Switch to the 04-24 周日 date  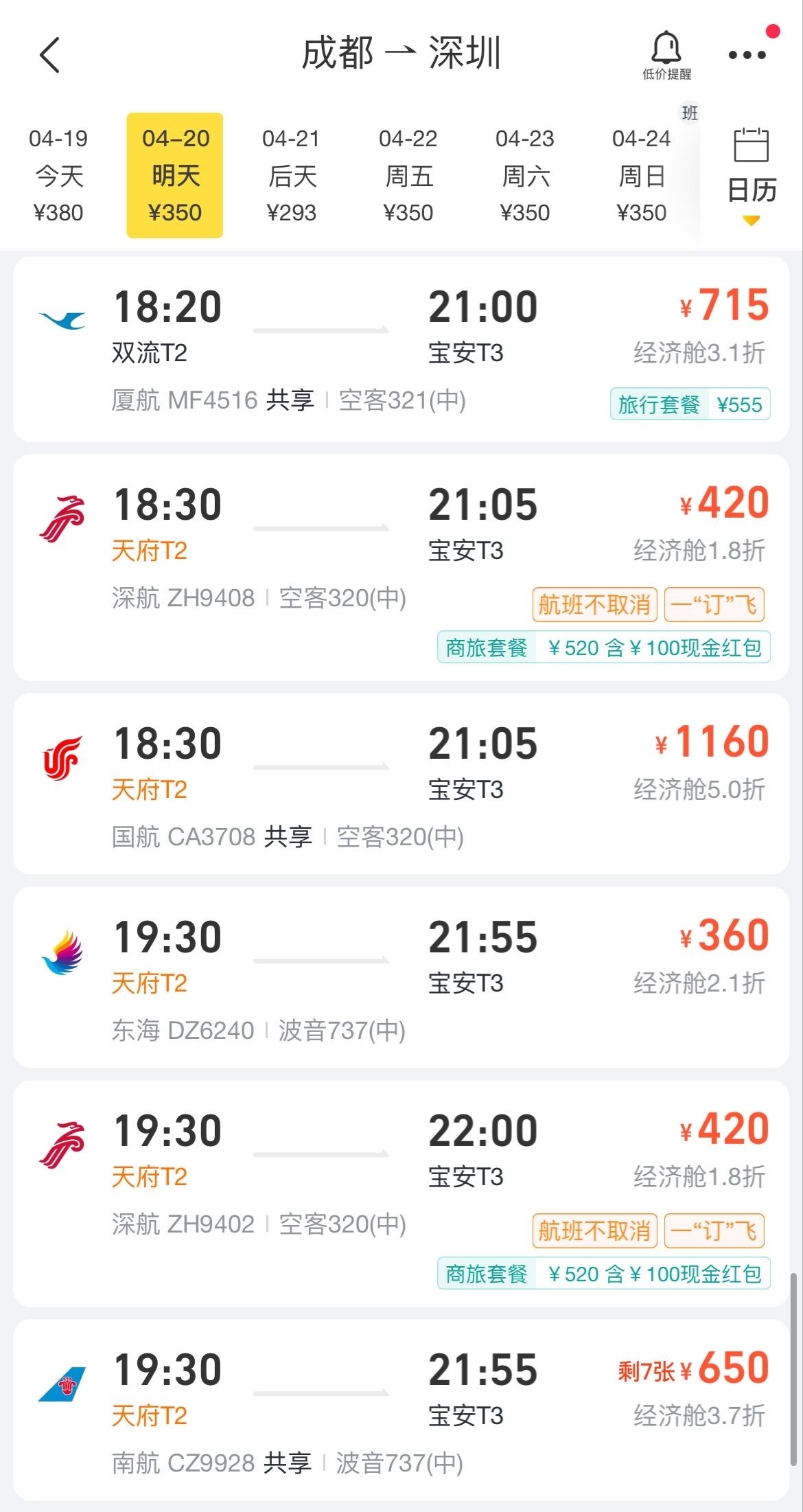tap(642, 175)
